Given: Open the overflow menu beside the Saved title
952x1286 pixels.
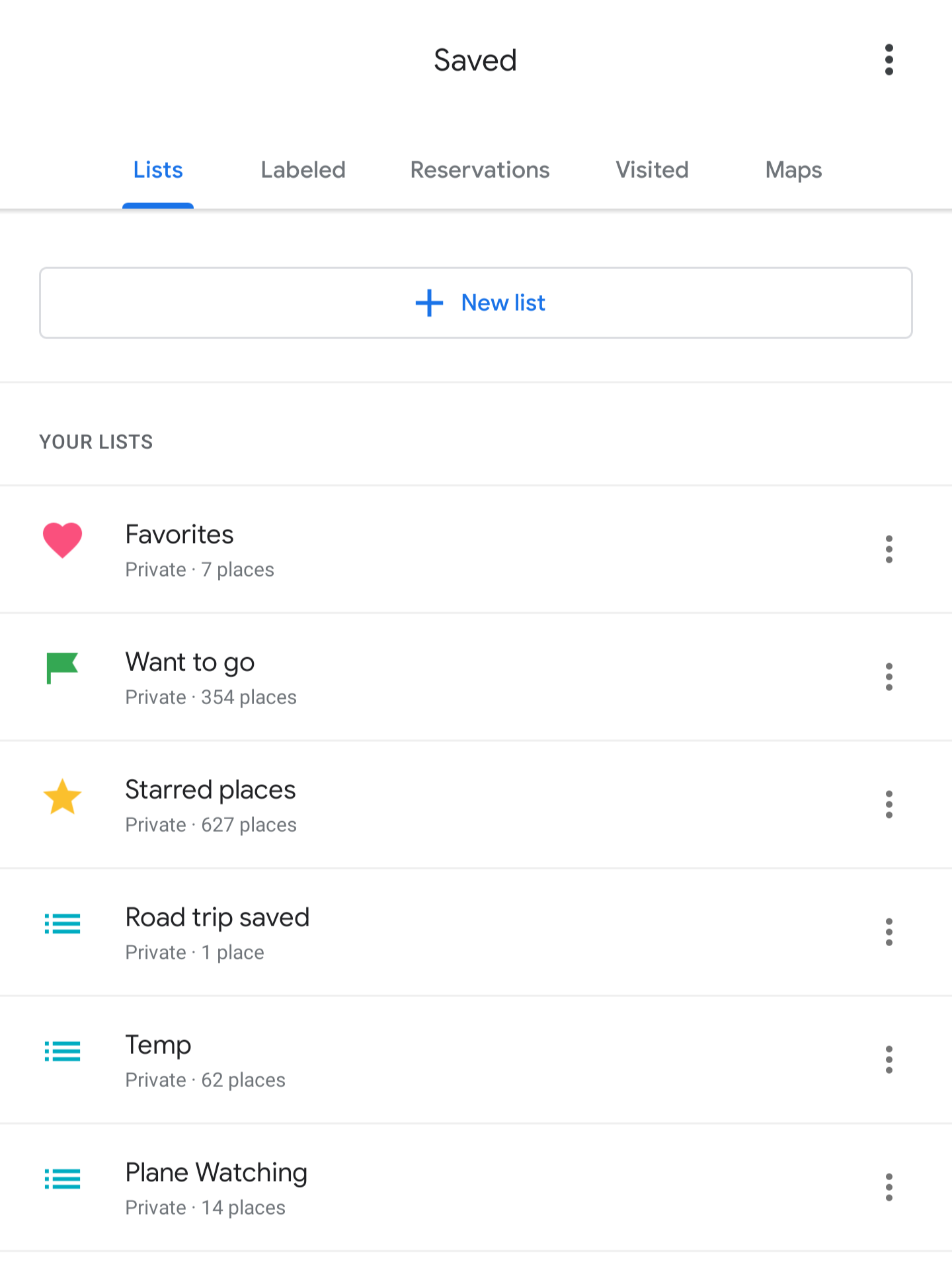Looking at the screenshot, I should tap(889, 60).
